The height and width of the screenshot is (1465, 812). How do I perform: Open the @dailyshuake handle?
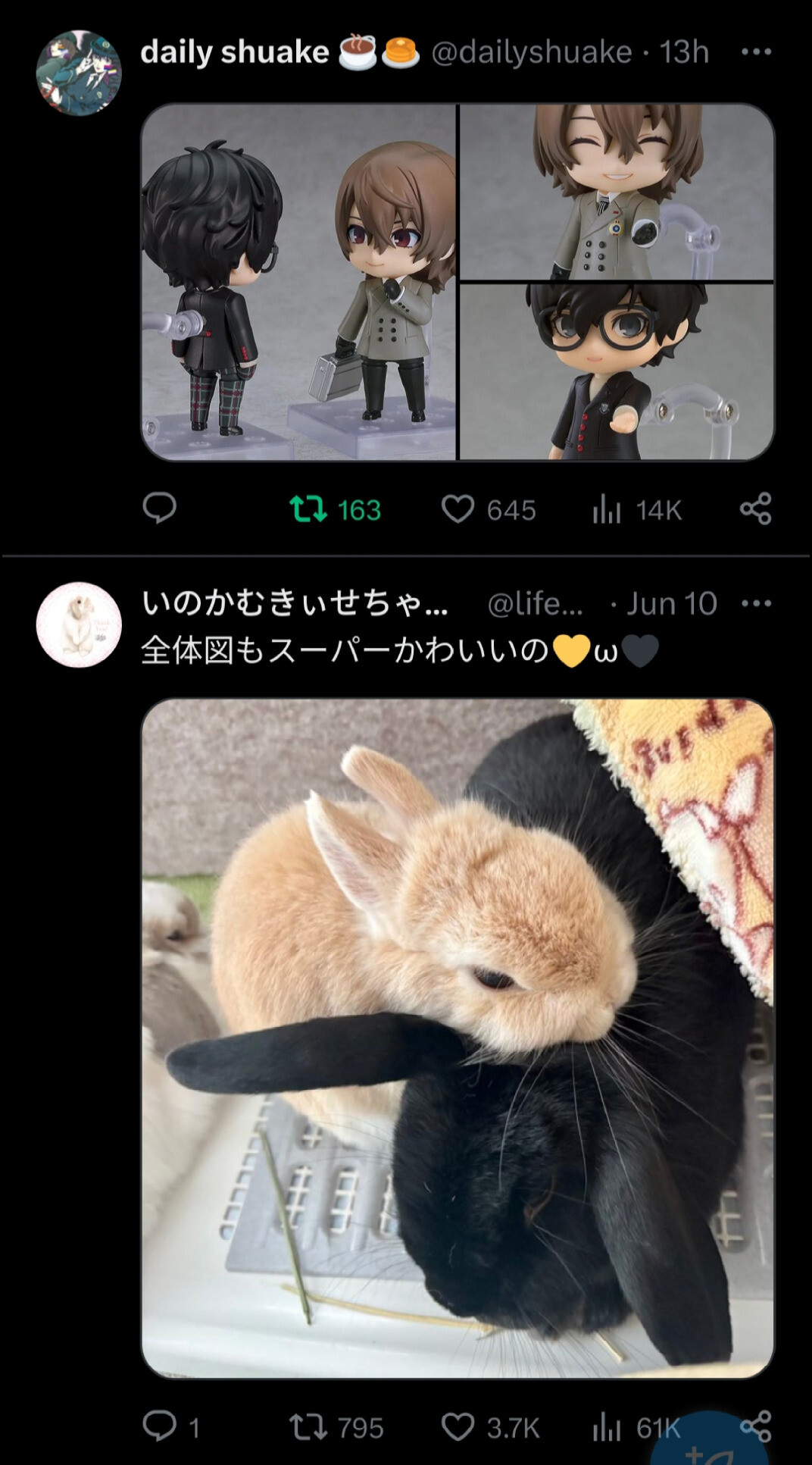pyautogui.click(x=532, y=52)
